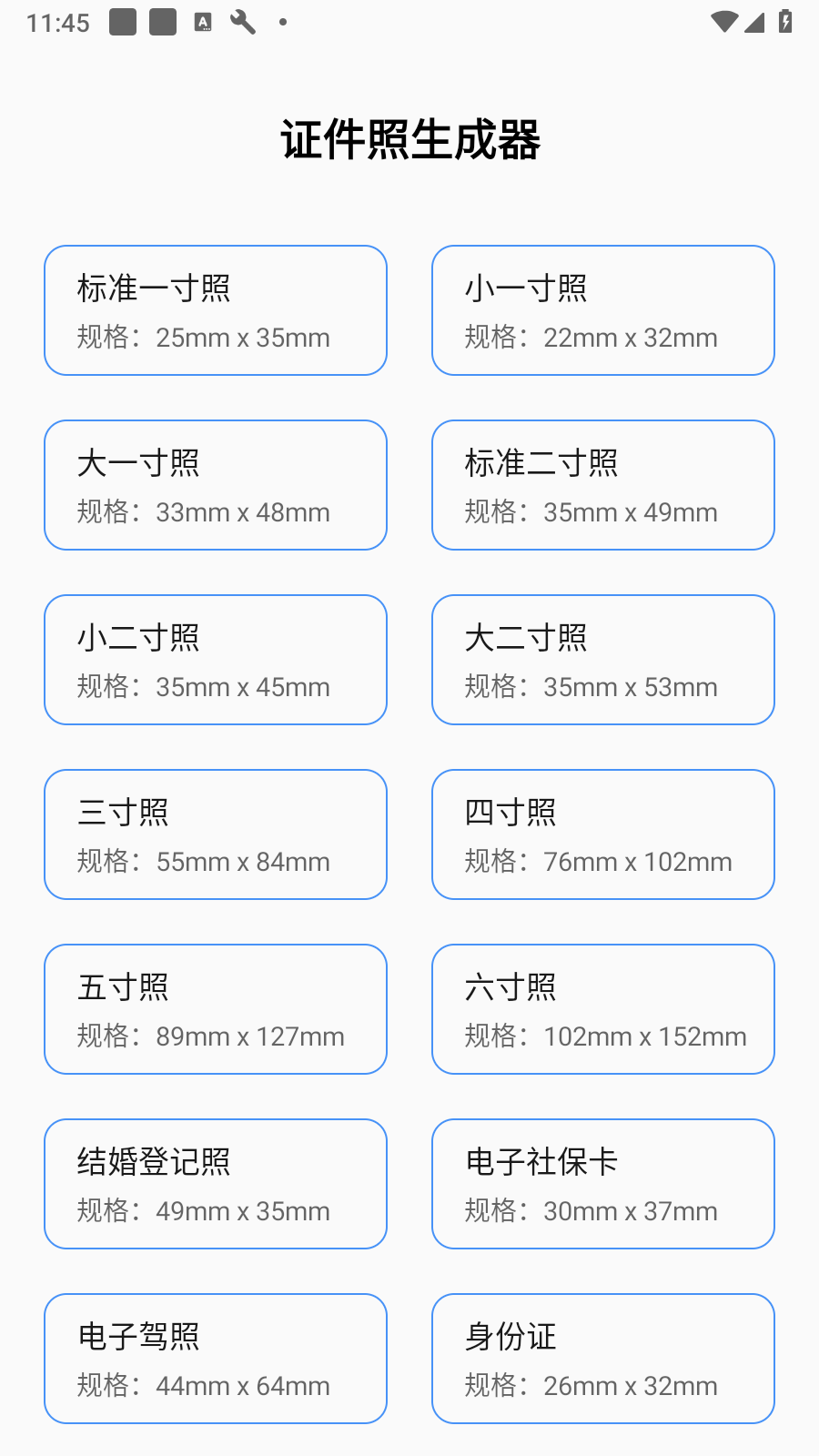Tap the 小二寸照 35mm x 45mm card
The height and width of the screenshot is (1456, 819).
pyautogui.click(x=216, y=660)
